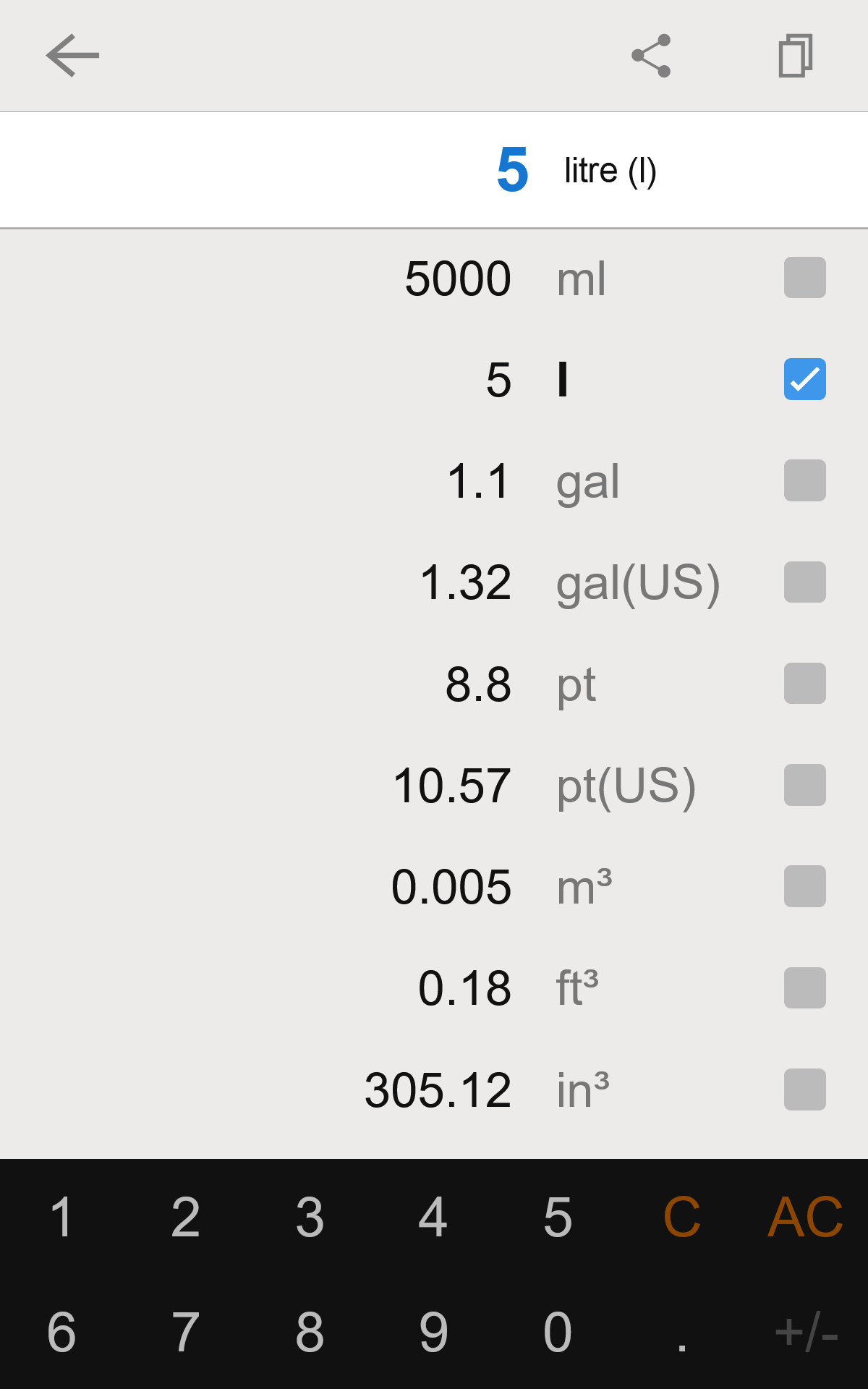The height and width of the screenshot is (1389, 868).
Task: Tap the decimal point key
Action: [x=681, y=1332]
